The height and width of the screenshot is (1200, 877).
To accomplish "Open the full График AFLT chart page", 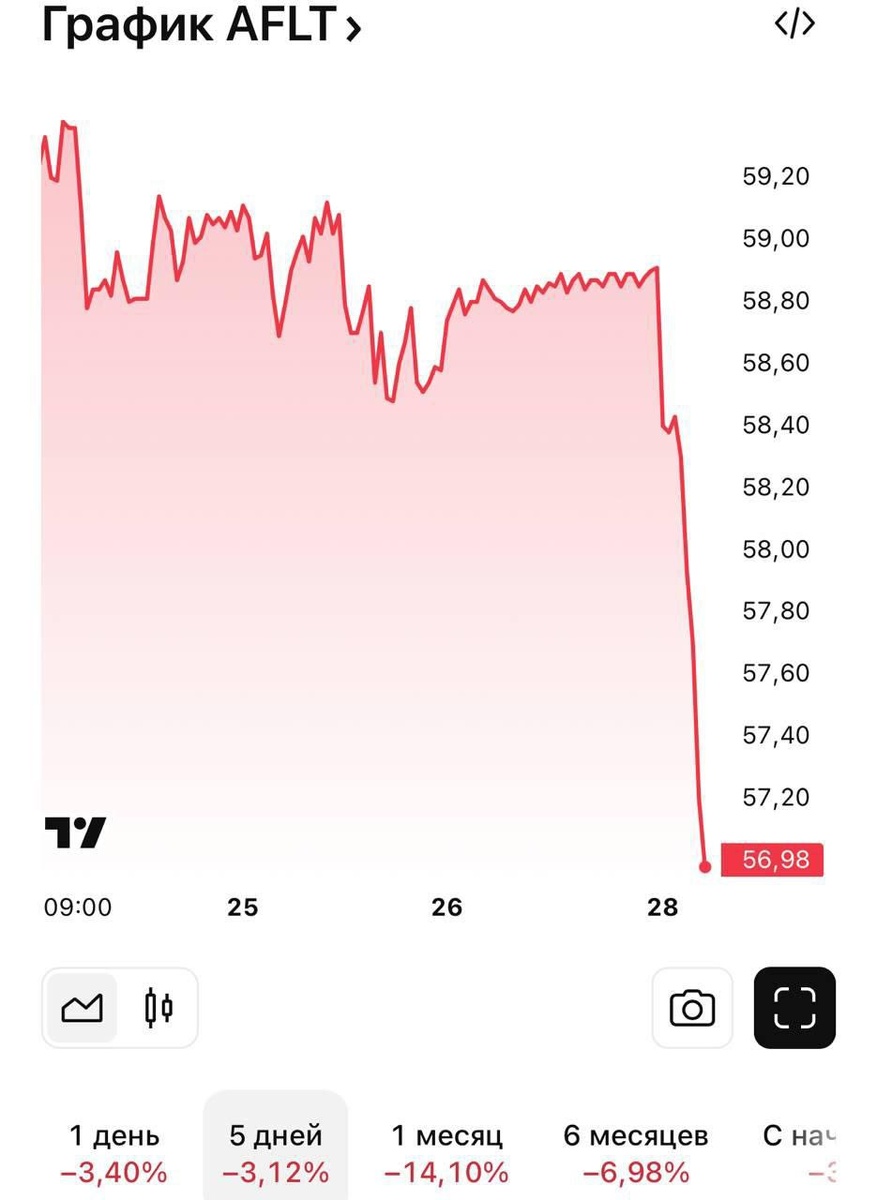I will (x=200, y=25).
